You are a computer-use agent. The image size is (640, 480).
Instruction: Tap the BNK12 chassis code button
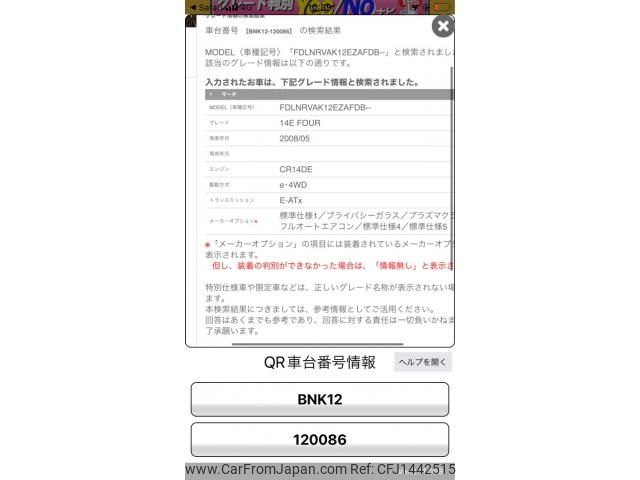[320, 399]
